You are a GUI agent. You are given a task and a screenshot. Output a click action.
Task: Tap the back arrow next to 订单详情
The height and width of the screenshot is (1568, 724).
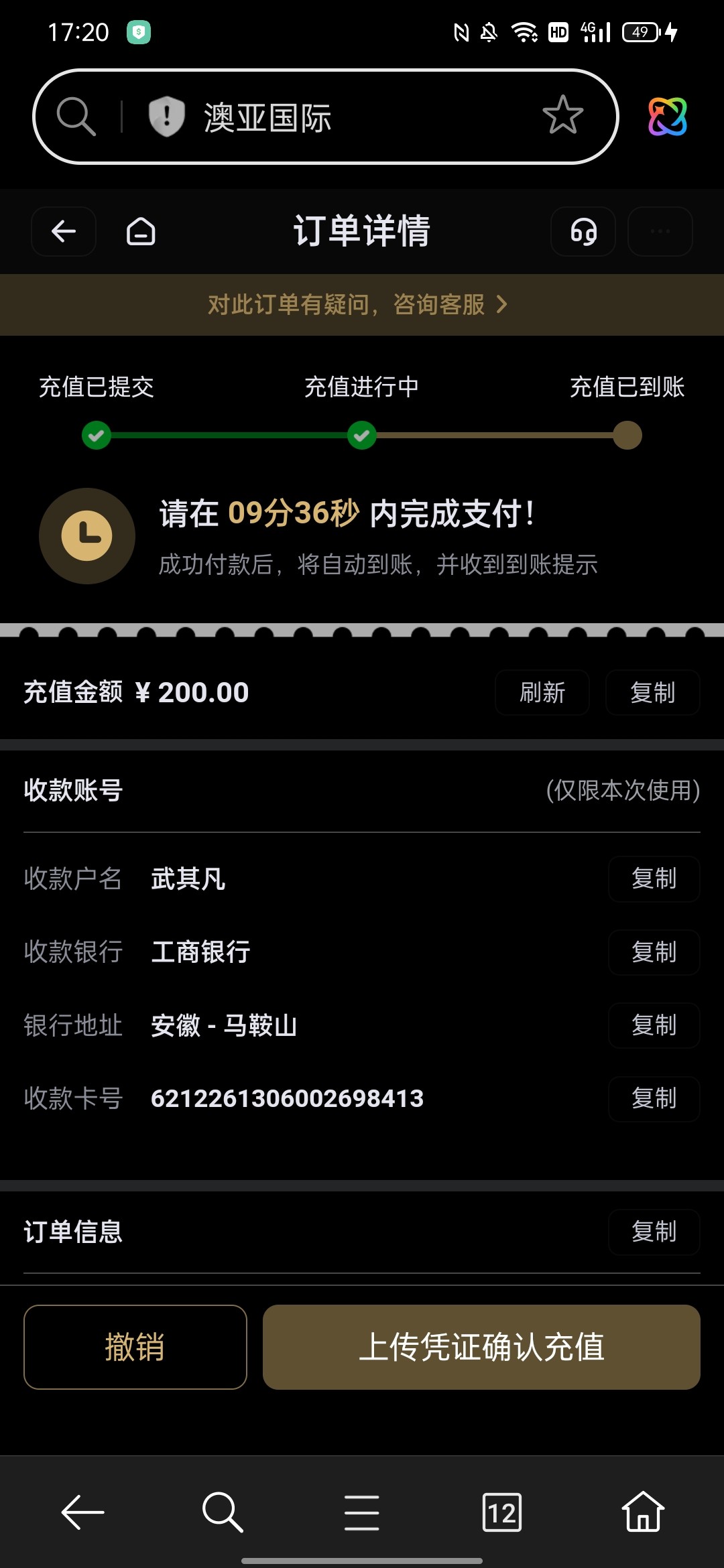point(62,232)
